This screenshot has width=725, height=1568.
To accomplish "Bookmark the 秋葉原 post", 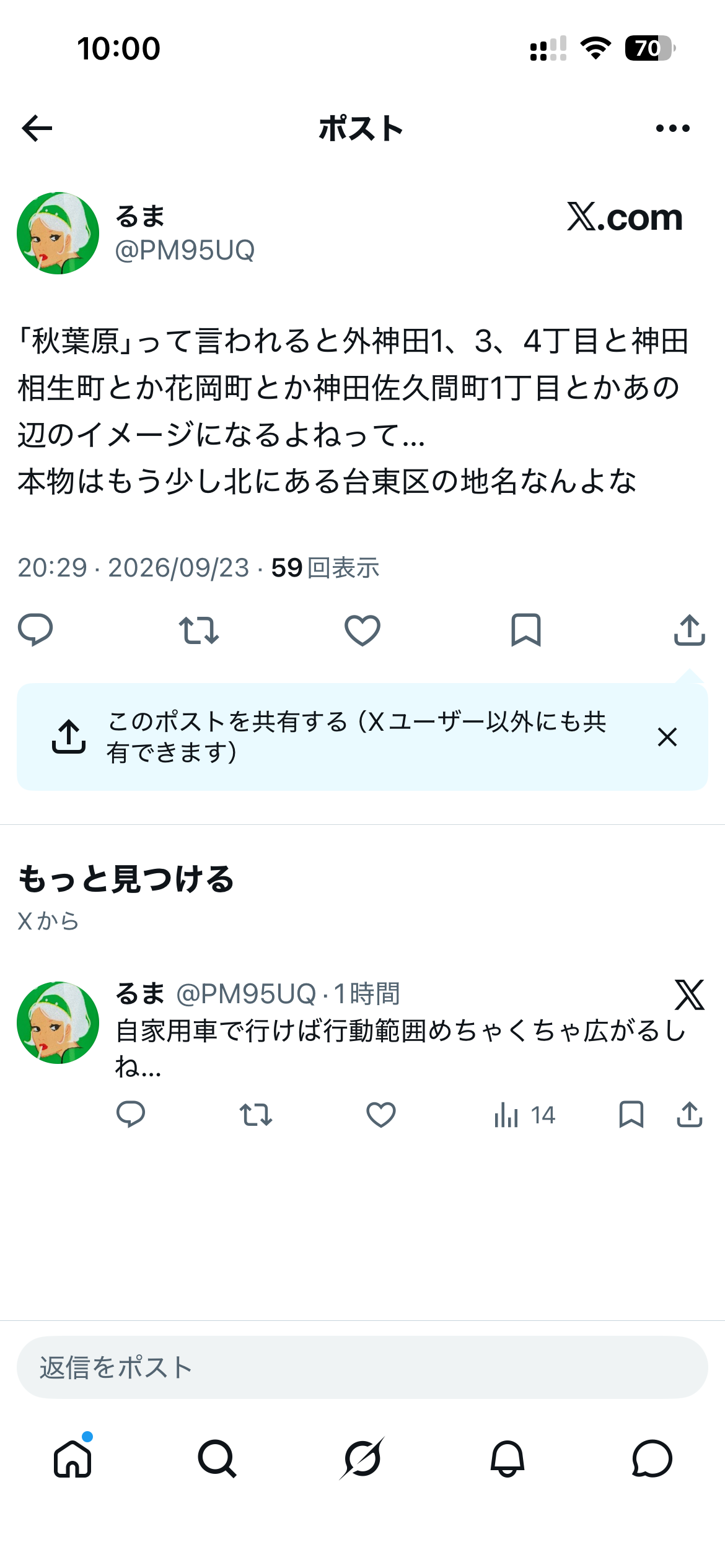I will (x=525, y=630).
